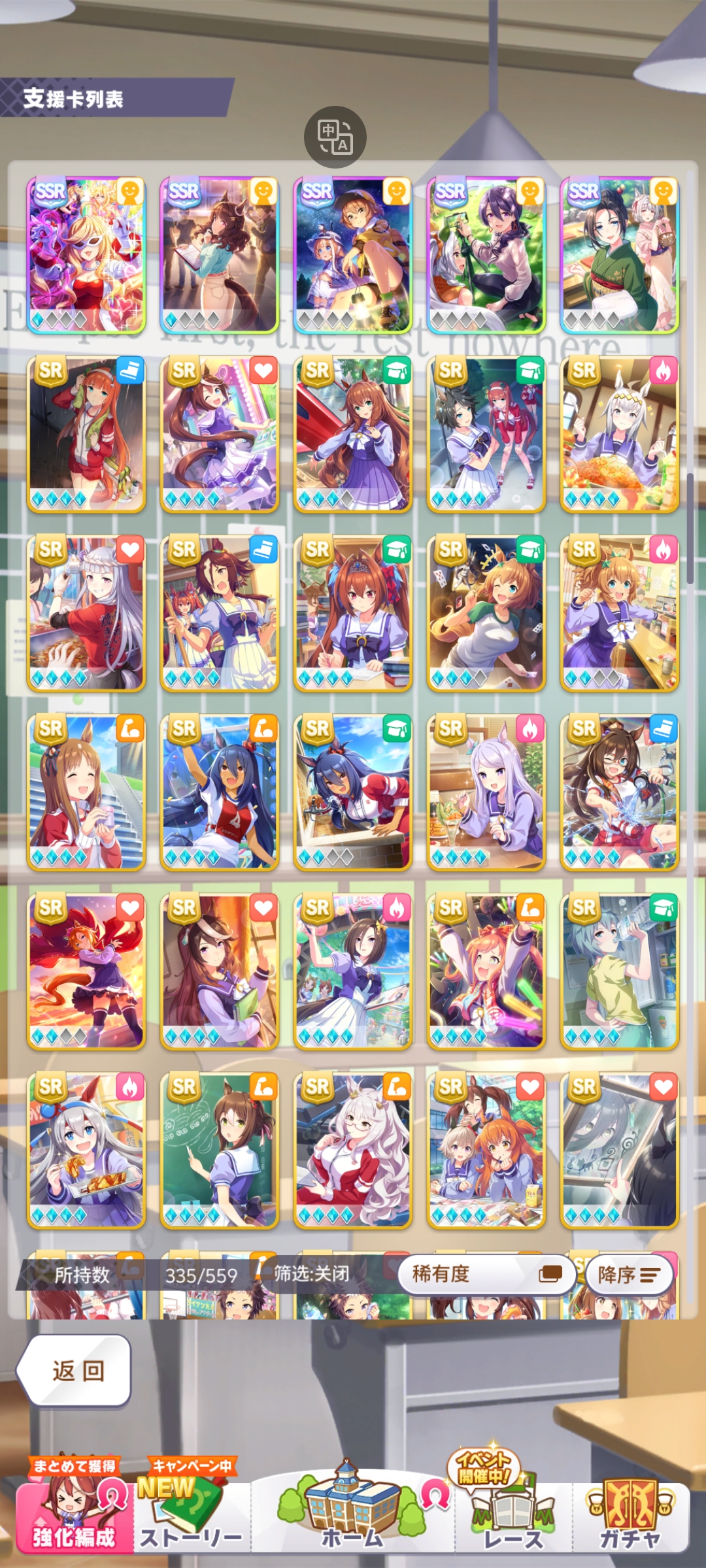Go back with the 返回 button
The image size is (706, 1568).
click(75, 1370)
